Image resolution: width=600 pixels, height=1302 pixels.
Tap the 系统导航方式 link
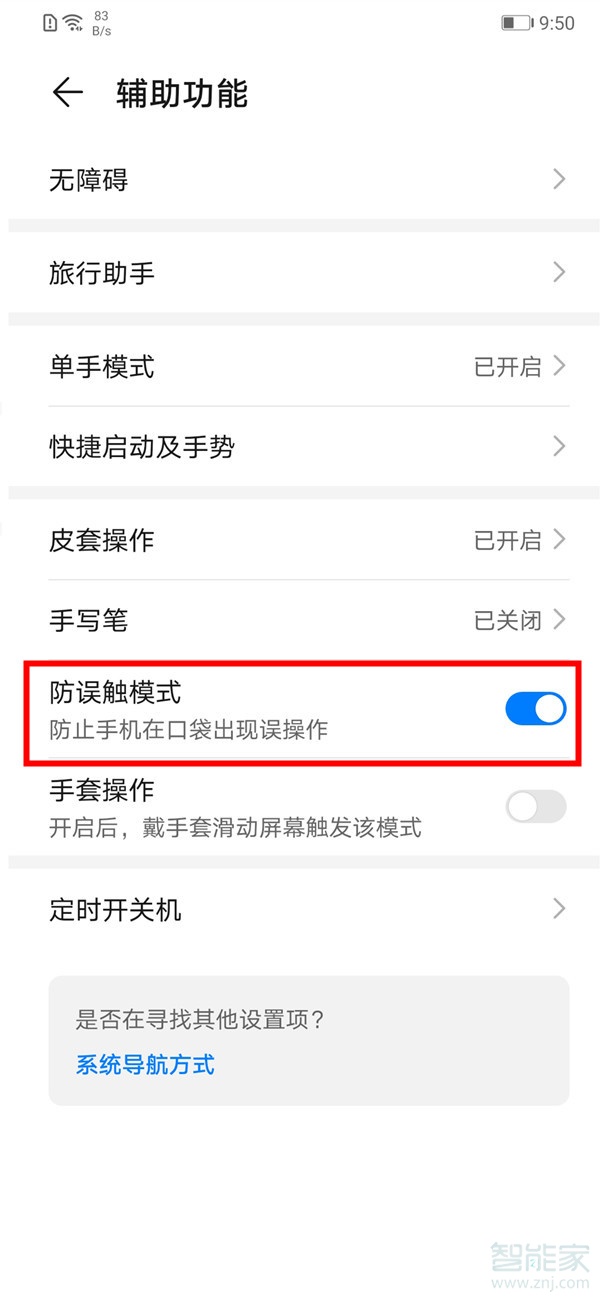[x=145, y=1064]
